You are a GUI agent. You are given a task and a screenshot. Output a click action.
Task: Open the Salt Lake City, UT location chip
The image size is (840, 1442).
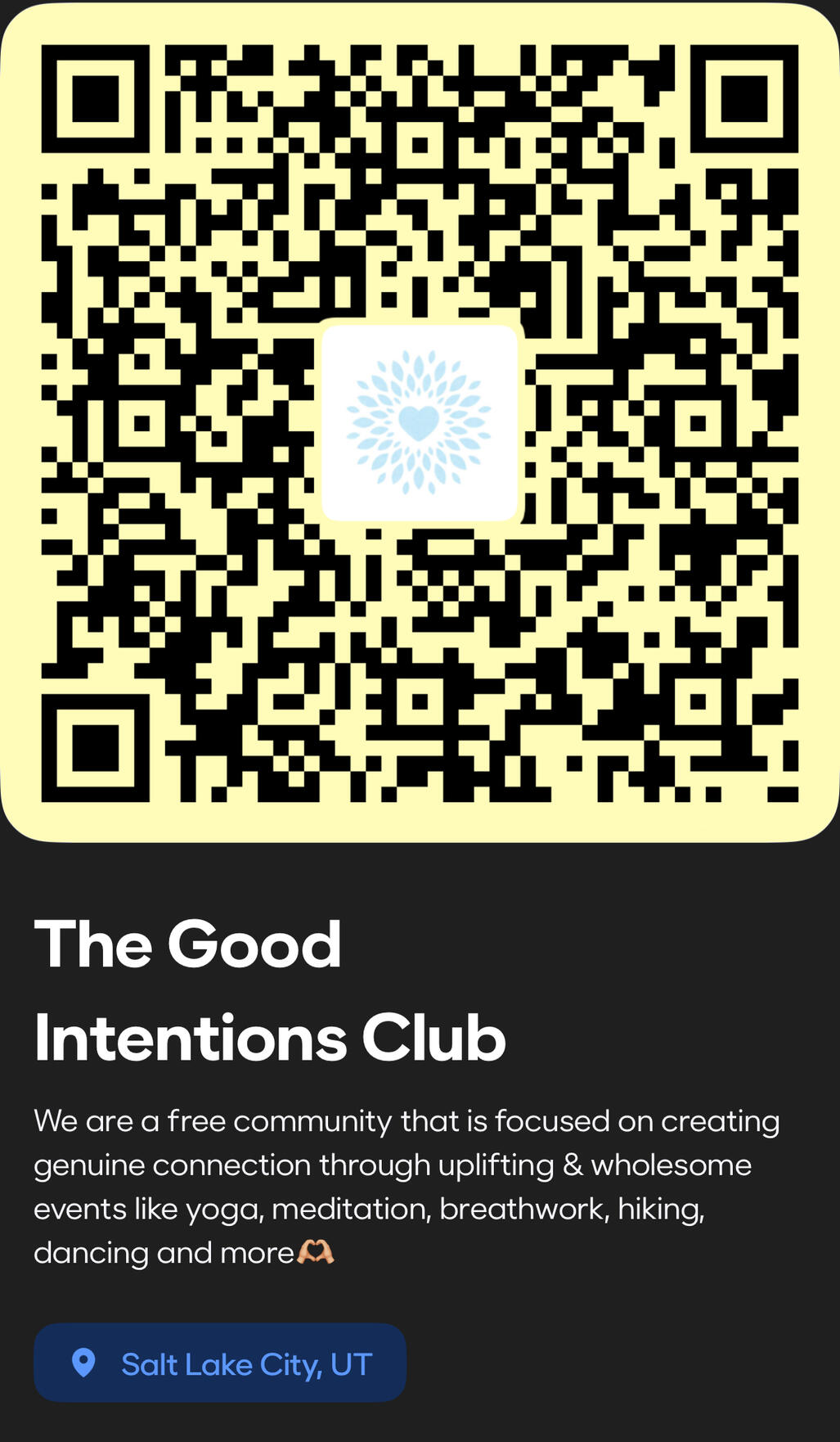click(x=220, y=1363)
